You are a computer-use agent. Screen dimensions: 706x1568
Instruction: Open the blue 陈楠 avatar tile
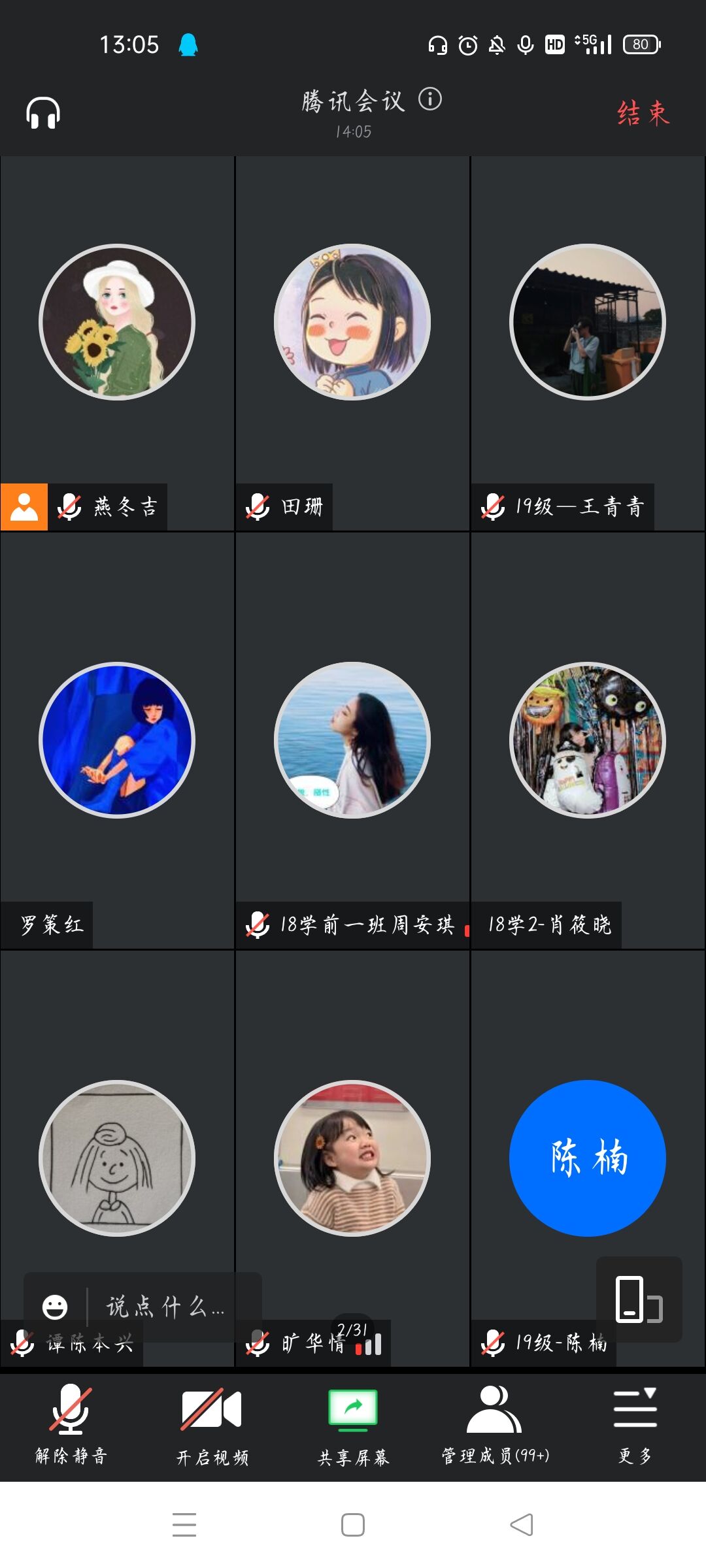click(588, 1158)
